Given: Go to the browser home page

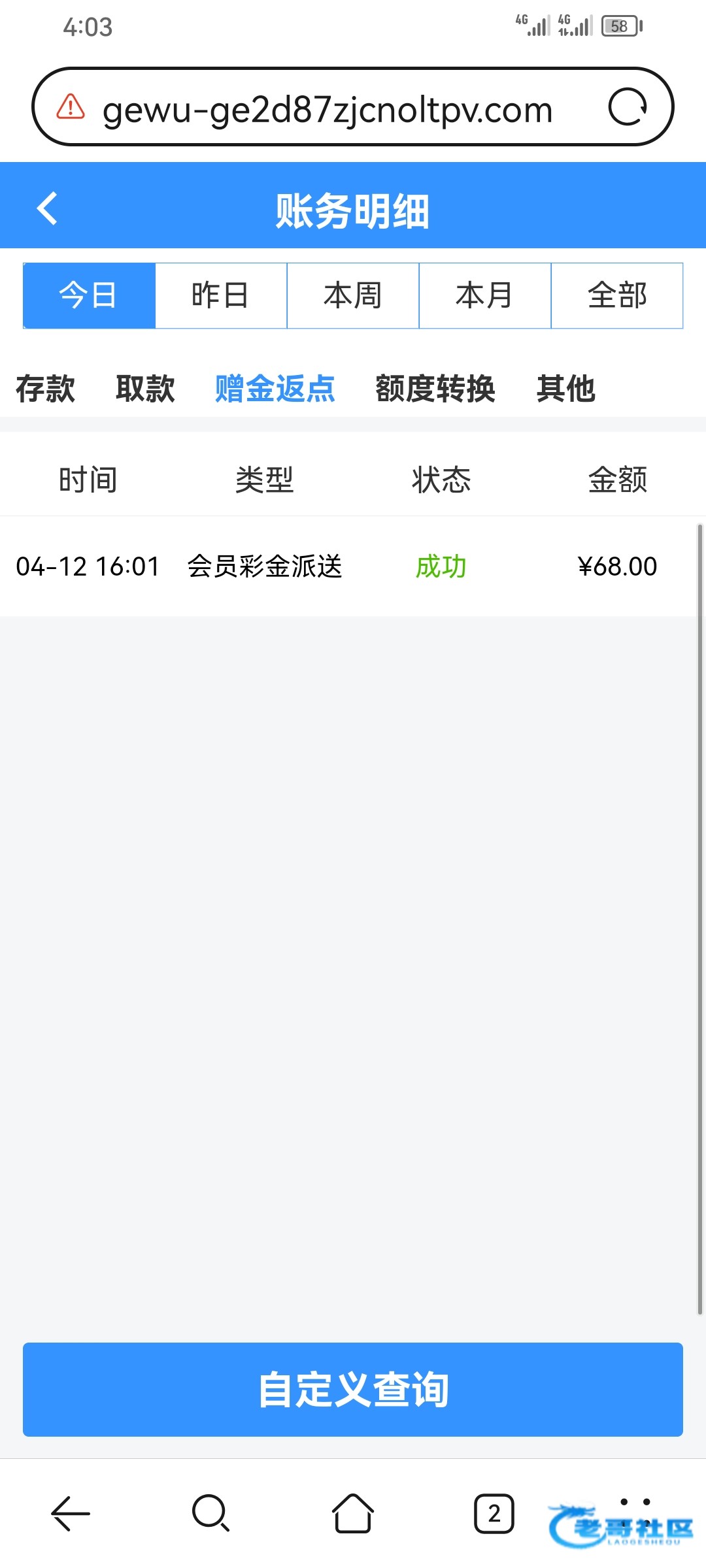Looking at the screenshot, I should pos(353,1512).
